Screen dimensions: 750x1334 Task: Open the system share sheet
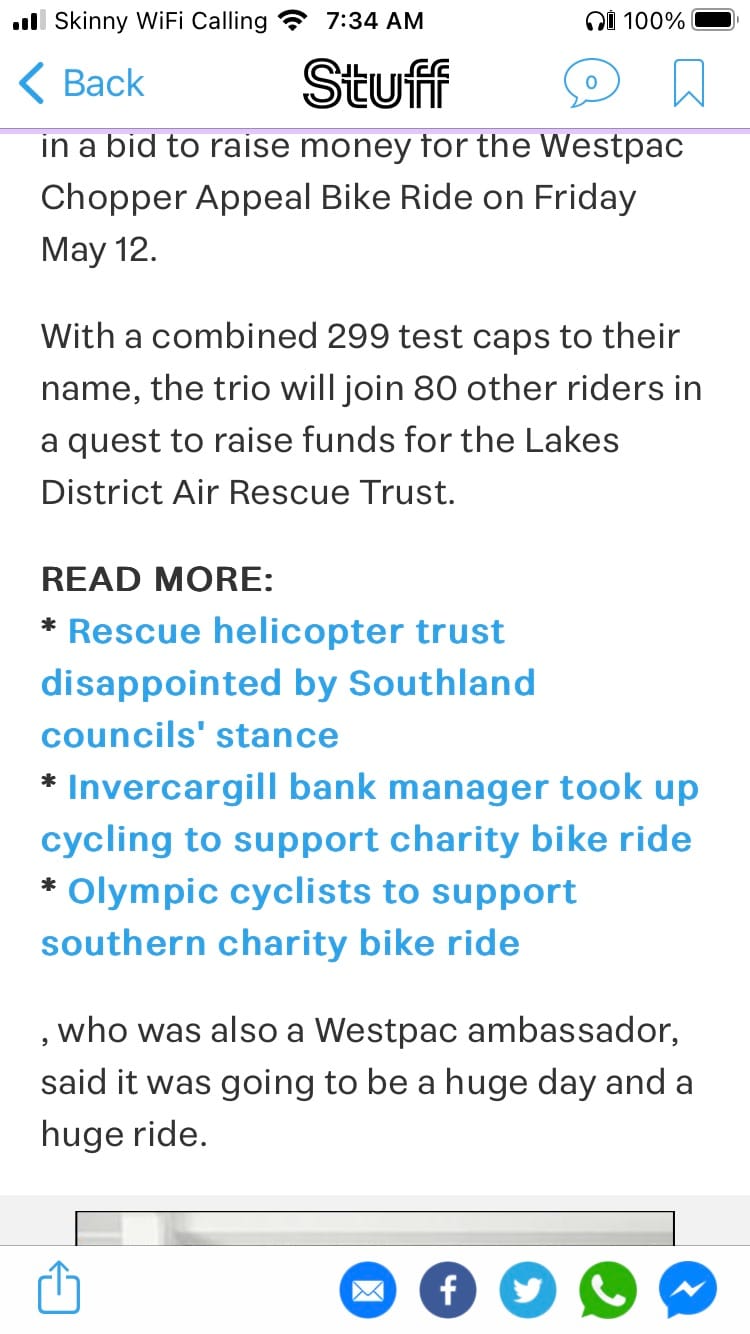coord(59,1289)
